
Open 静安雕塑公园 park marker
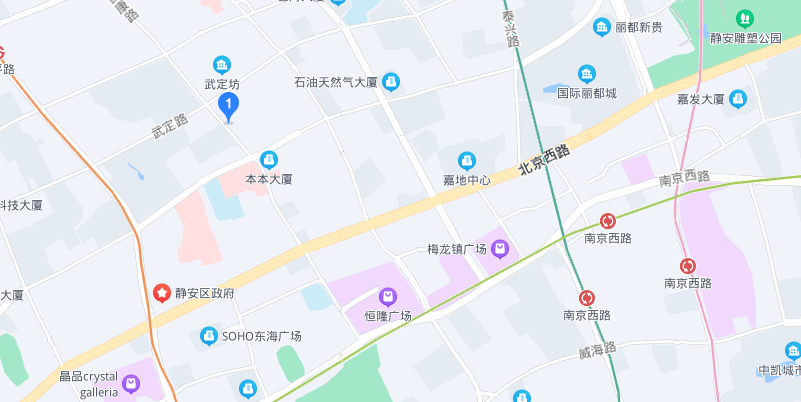tap(744, 18)
